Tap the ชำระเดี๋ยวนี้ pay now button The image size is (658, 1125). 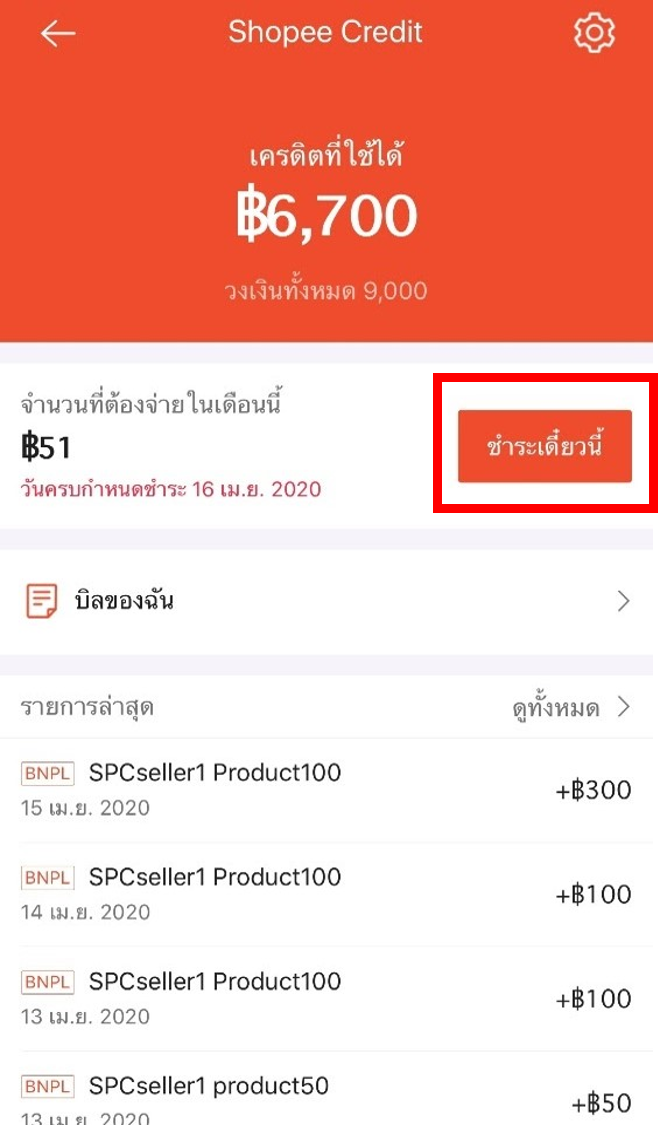coord(545,446)
